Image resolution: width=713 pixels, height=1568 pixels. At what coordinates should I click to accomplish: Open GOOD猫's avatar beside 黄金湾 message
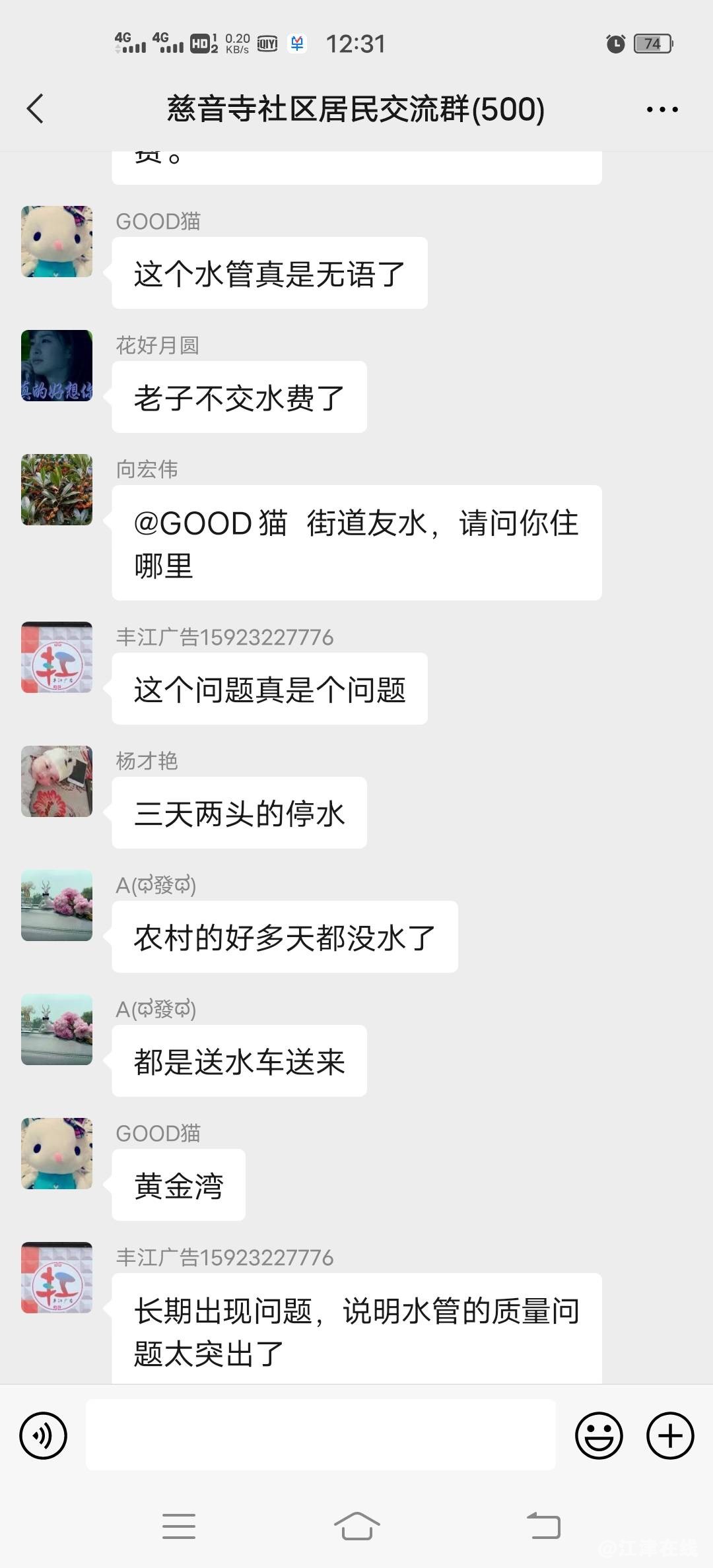(57, 1154)
